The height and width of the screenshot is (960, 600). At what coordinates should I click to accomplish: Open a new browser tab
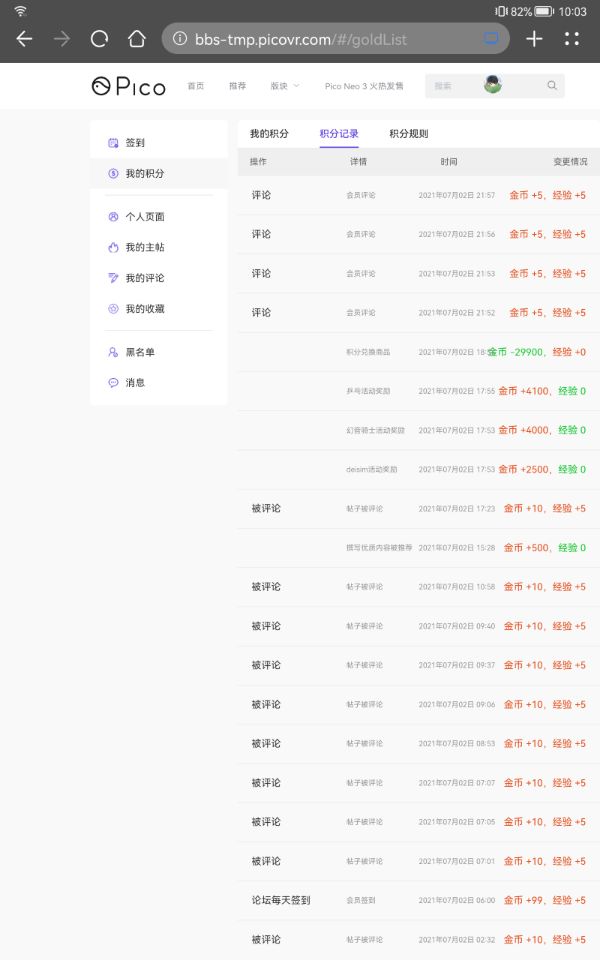click(534, 39)
